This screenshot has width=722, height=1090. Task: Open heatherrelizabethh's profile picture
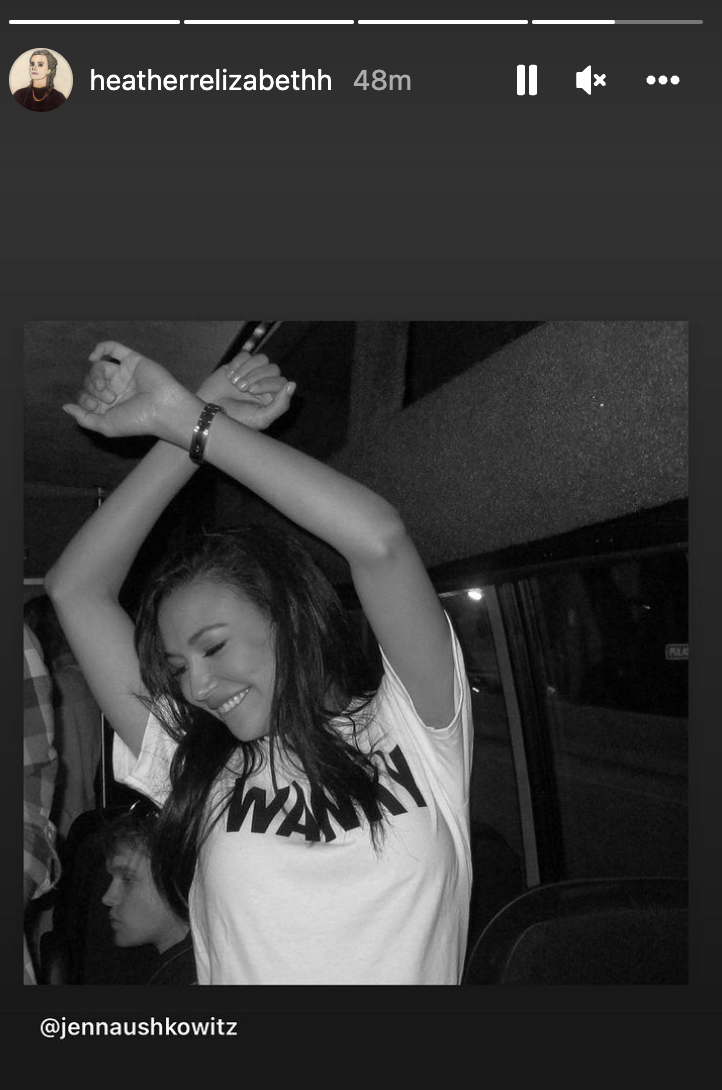[41, 80]
